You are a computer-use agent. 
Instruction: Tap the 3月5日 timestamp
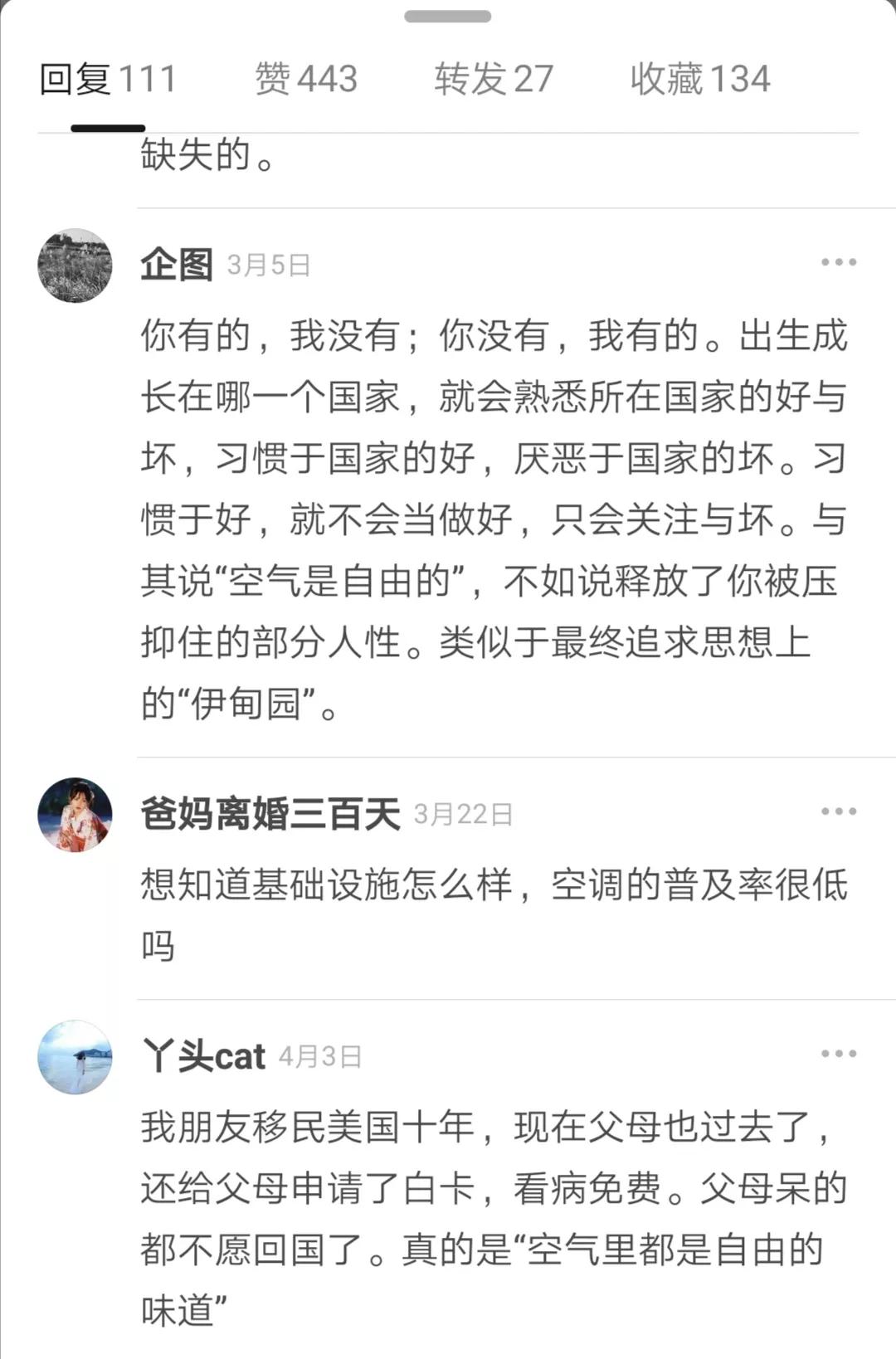click(267, 264)
